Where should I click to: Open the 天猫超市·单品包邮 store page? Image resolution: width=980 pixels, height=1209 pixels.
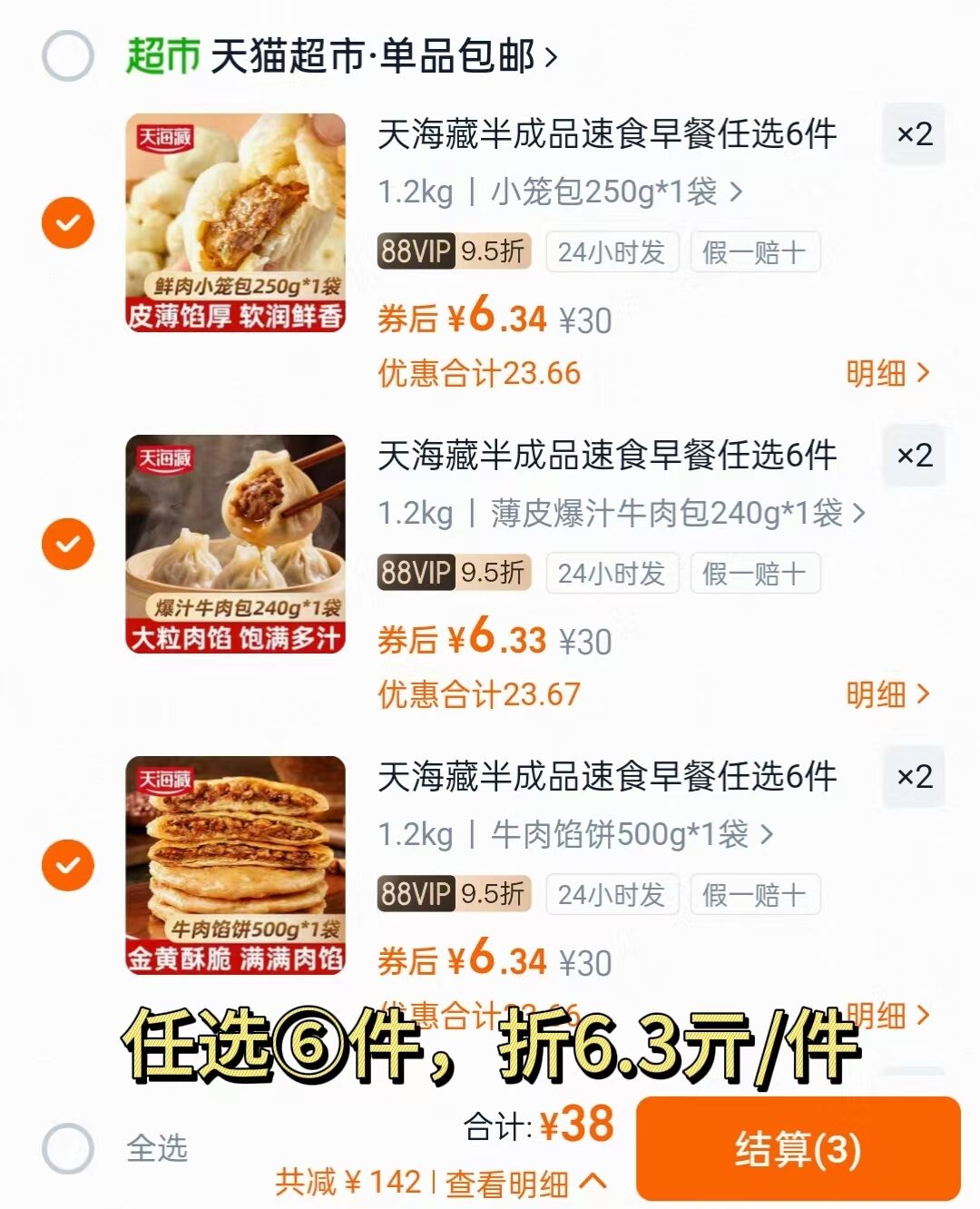[x=381, y=56]
